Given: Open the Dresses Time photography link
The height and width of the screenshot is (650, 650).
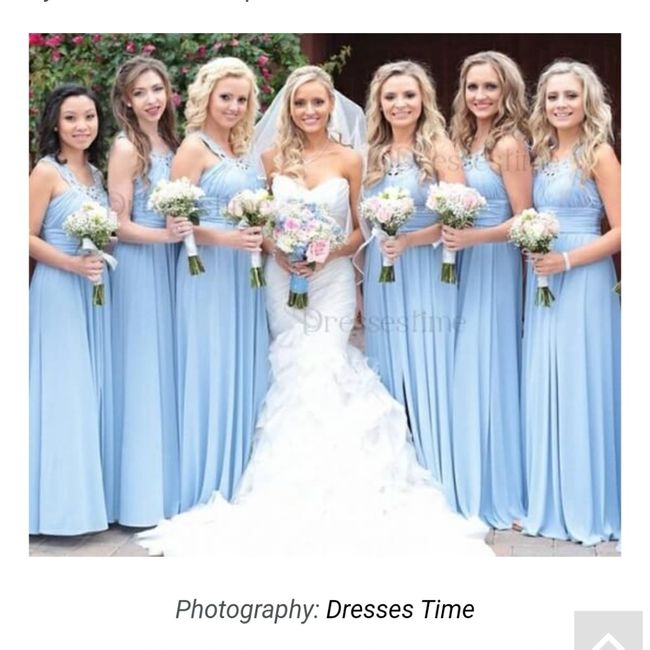Looking at the screenshot, I should 400,609.
